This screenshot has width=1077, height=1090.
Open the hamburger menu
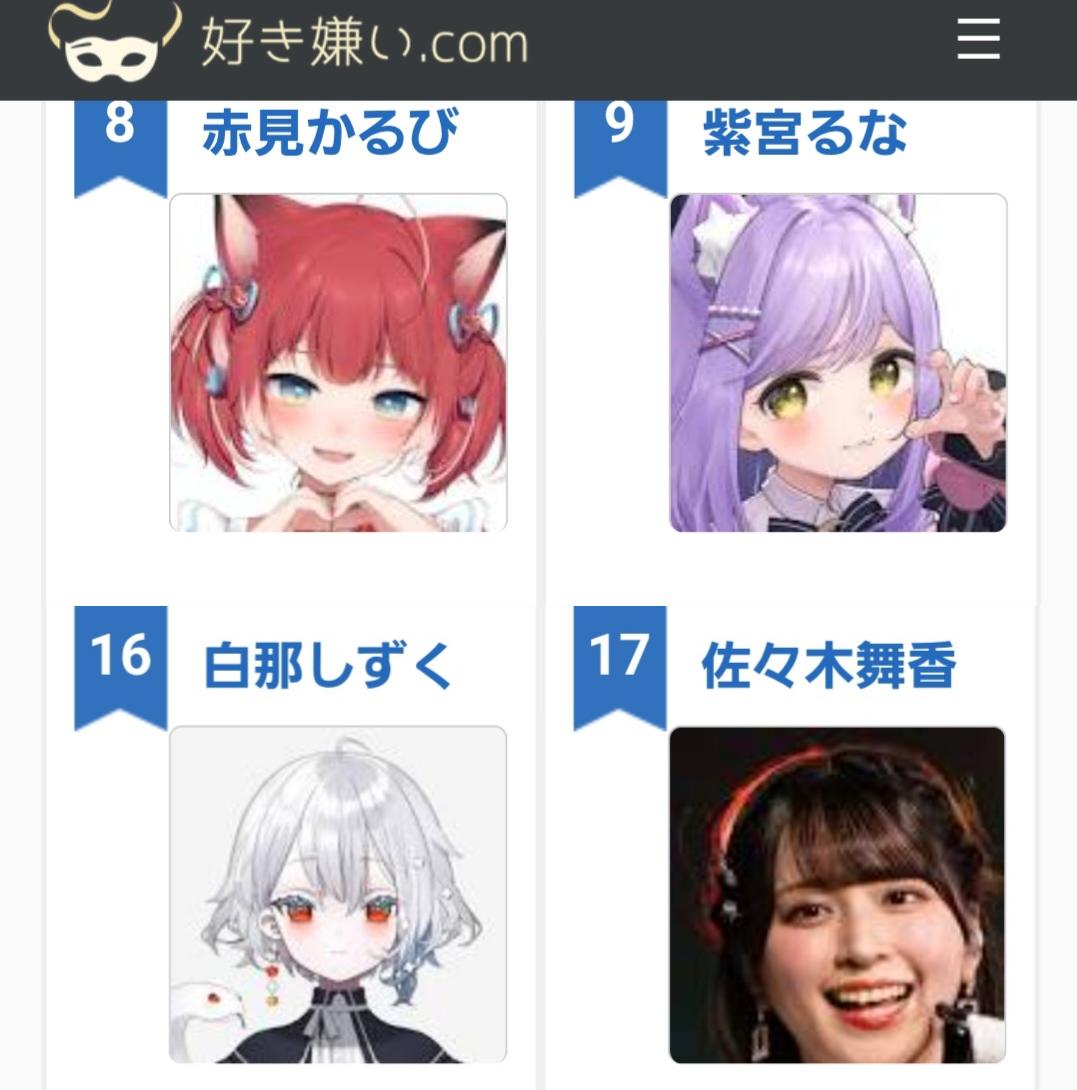[x=977, y=40]
